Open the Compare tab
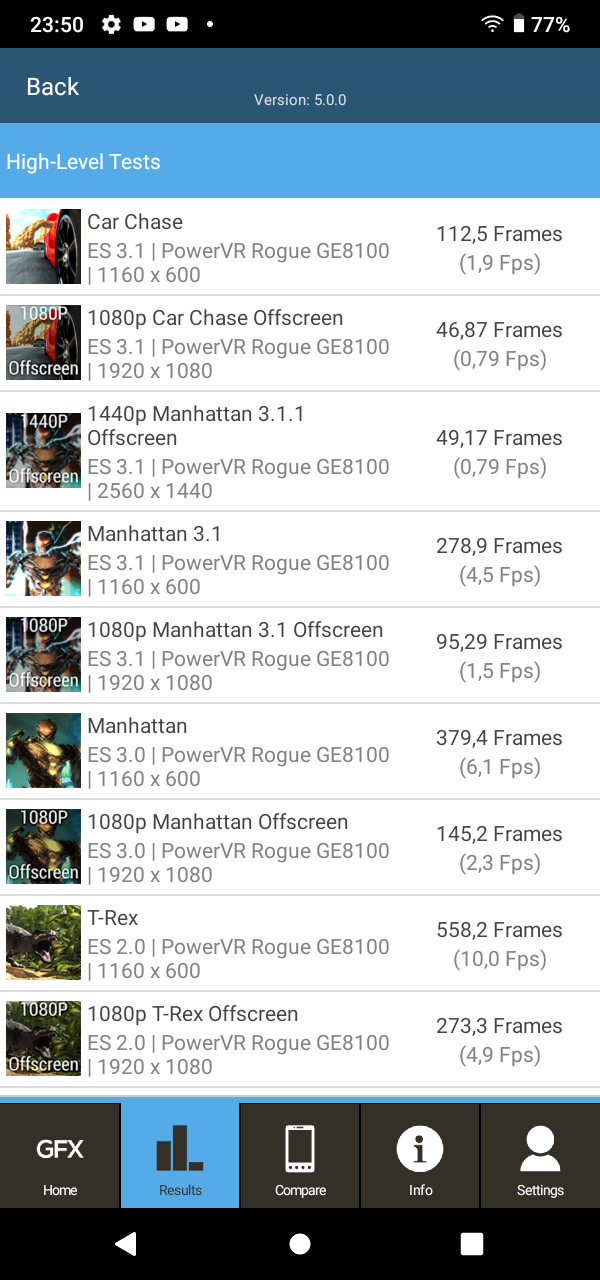 pyautogui.click(x=300, y=1155)
